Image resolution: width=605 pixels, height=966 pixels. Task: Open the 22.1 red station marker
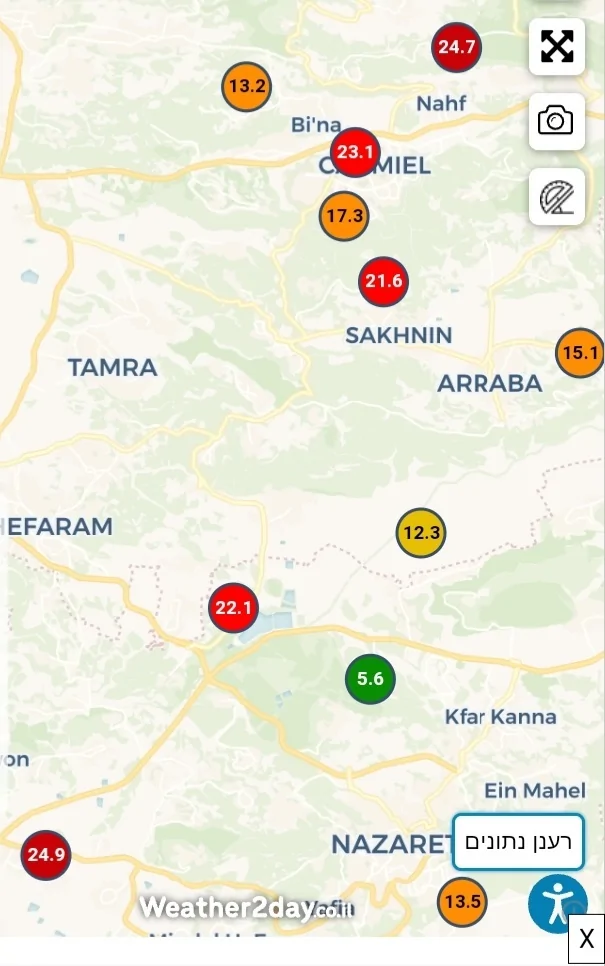pos(234,608)
